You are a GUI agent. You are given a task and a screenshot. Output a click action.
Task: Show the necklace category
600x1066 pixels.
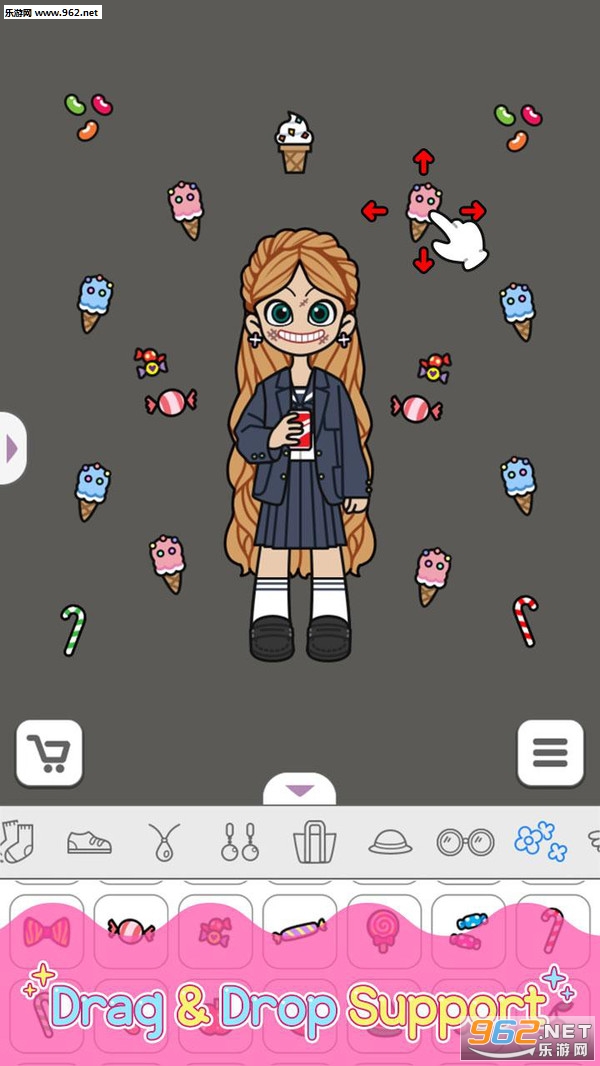tap(163, 842)
